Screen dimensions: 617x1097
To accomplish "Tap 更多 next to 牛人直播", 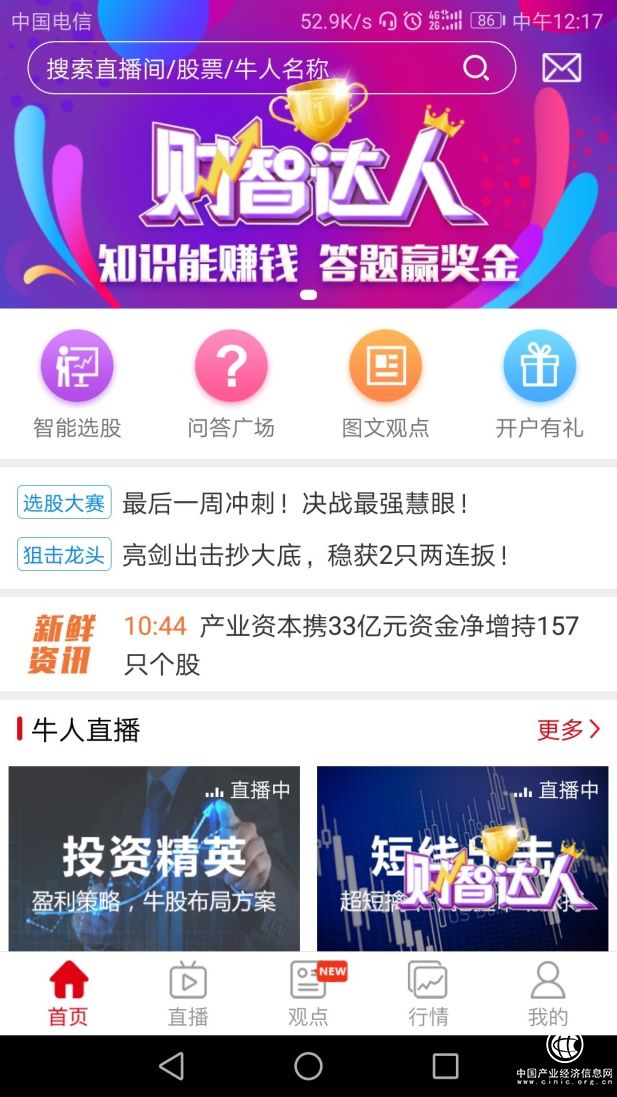I will click(x=568, y=730).
